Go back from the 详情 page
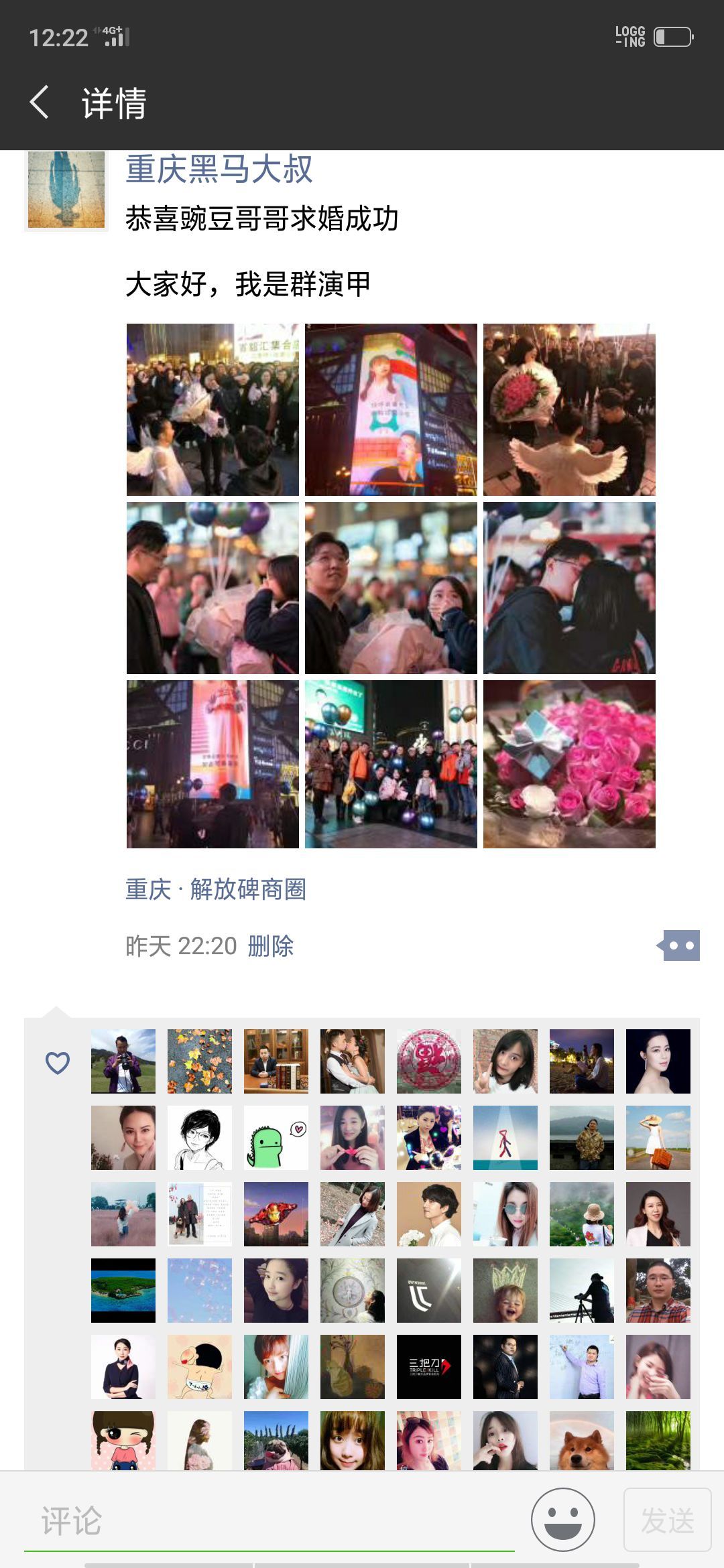This screenshot has height=1568, width=724. (x=40, y=103)
